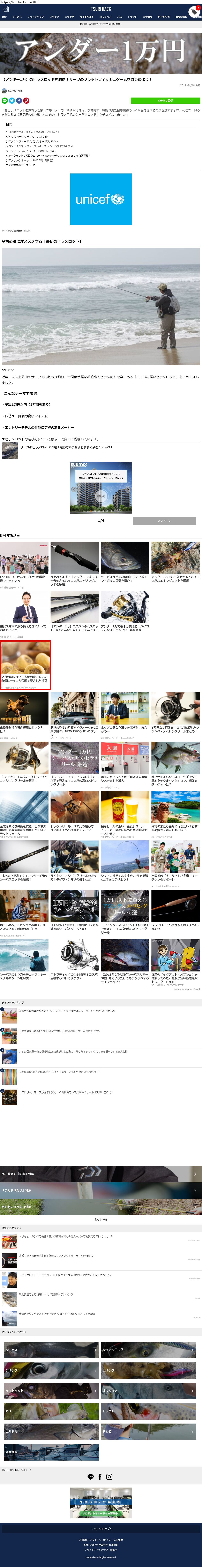Share the article via the green LINE button
The height and width of the screenshot is (1568, 202).
(165, 100)
